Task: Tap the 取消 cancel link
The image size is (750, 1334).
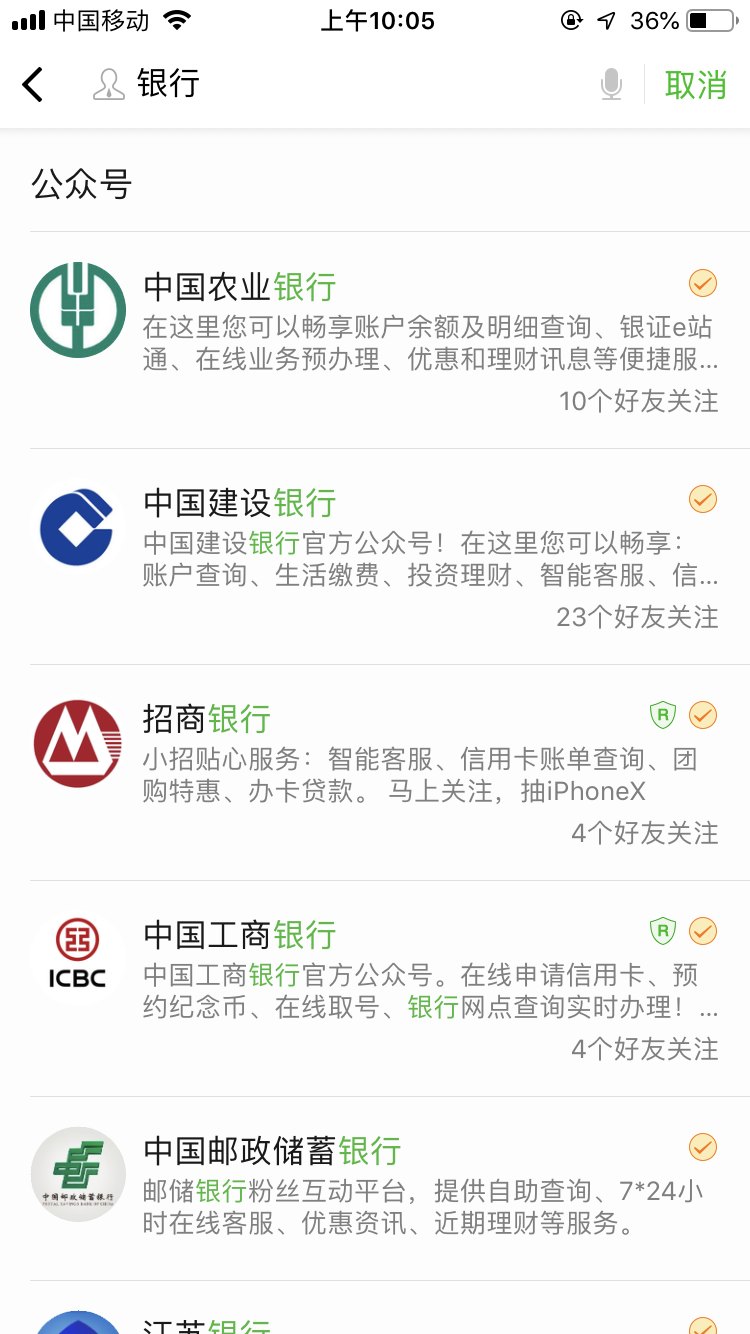Action: tap(694, 85)
